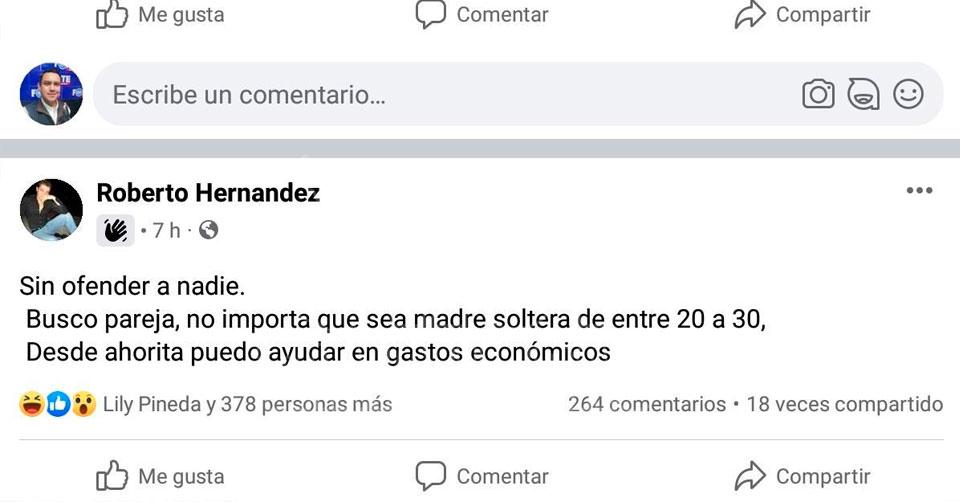Tap Comentar on the upper post

point(482,14)
